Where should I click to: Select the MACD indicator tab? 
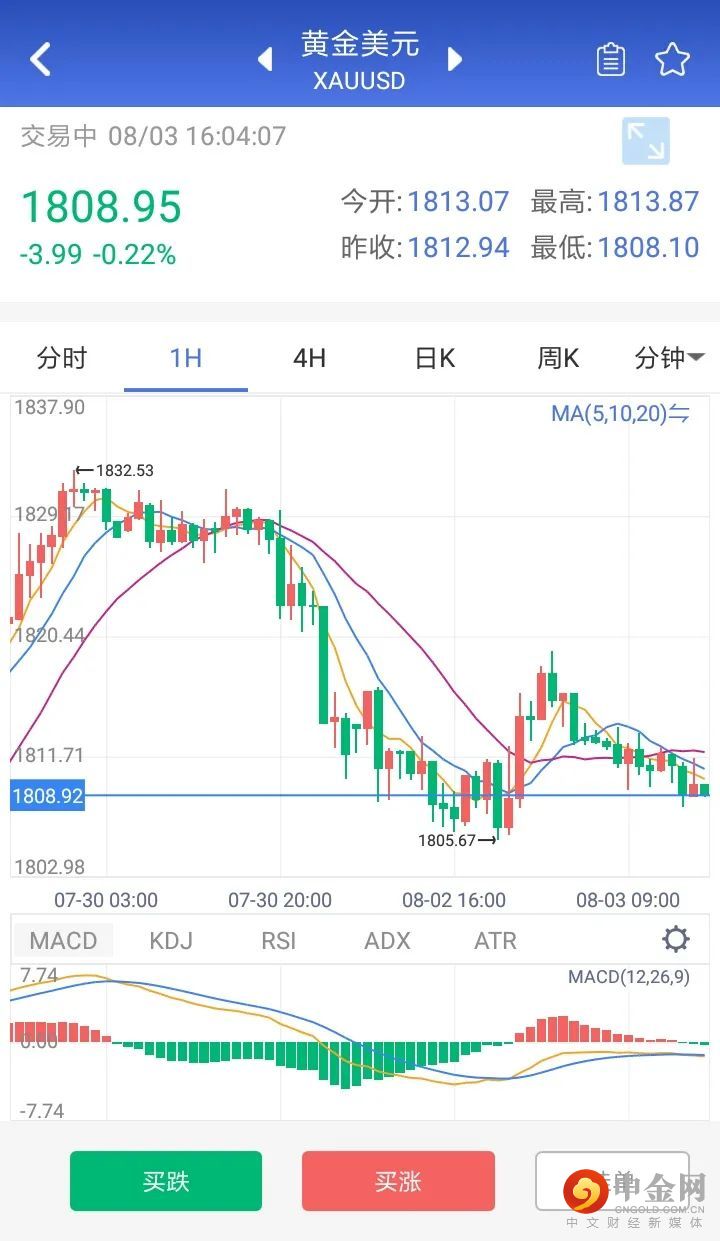click(x=63, y=940)
